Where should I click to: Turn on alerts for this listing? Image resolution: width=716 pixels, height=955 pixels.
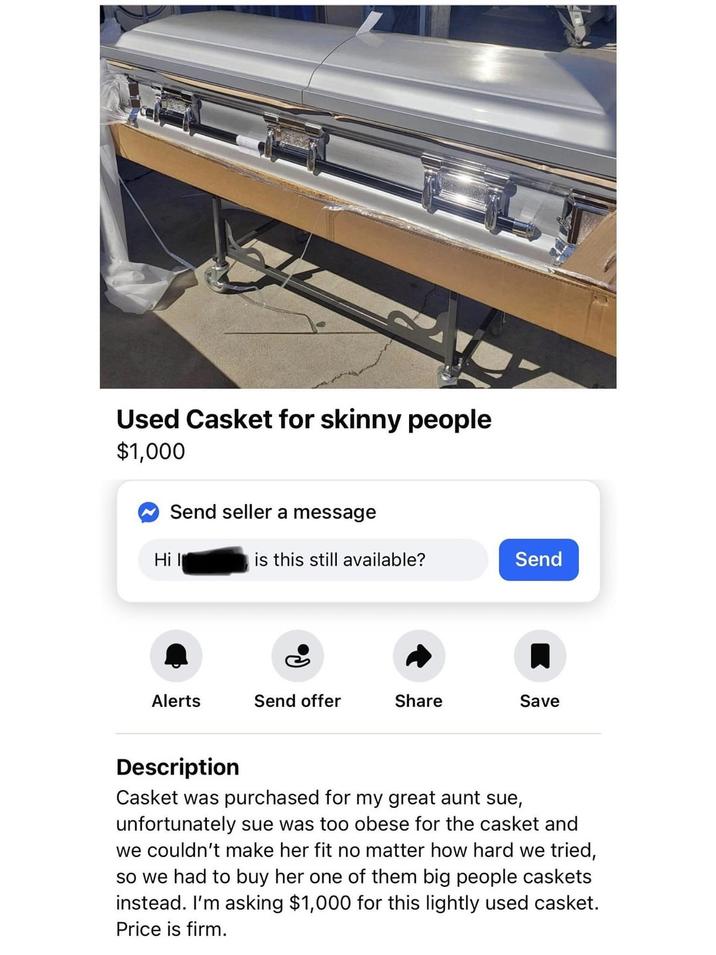[x=176, y=656]
